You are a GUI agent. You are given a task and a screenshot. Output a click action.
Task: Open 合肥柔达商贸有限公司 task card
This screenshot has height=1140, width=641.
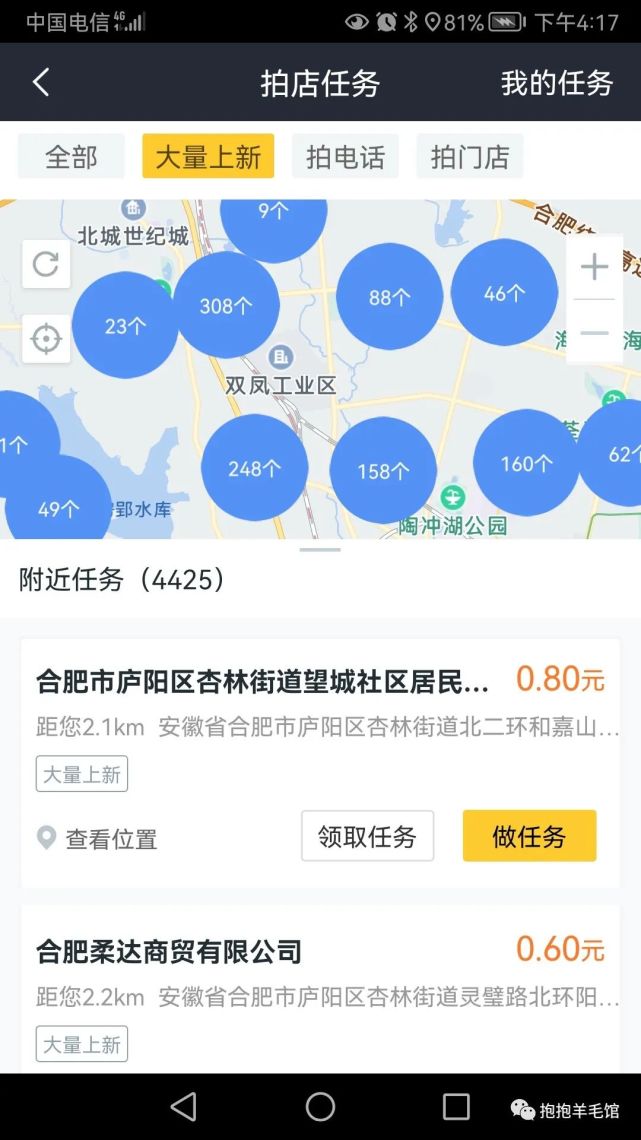169,950
